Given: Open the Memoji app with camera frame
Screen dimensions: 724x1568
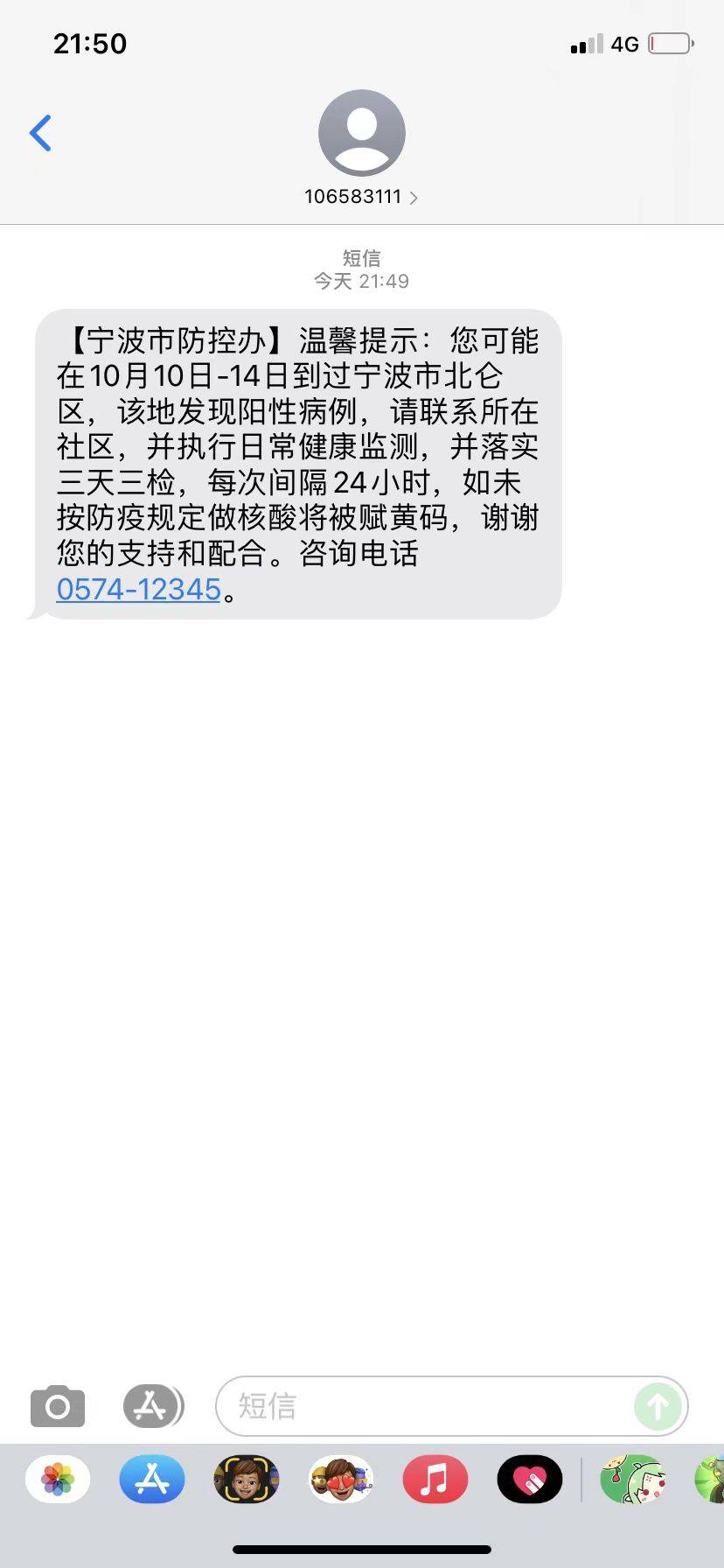Looking at the screenshot, I should [247, 1480].
